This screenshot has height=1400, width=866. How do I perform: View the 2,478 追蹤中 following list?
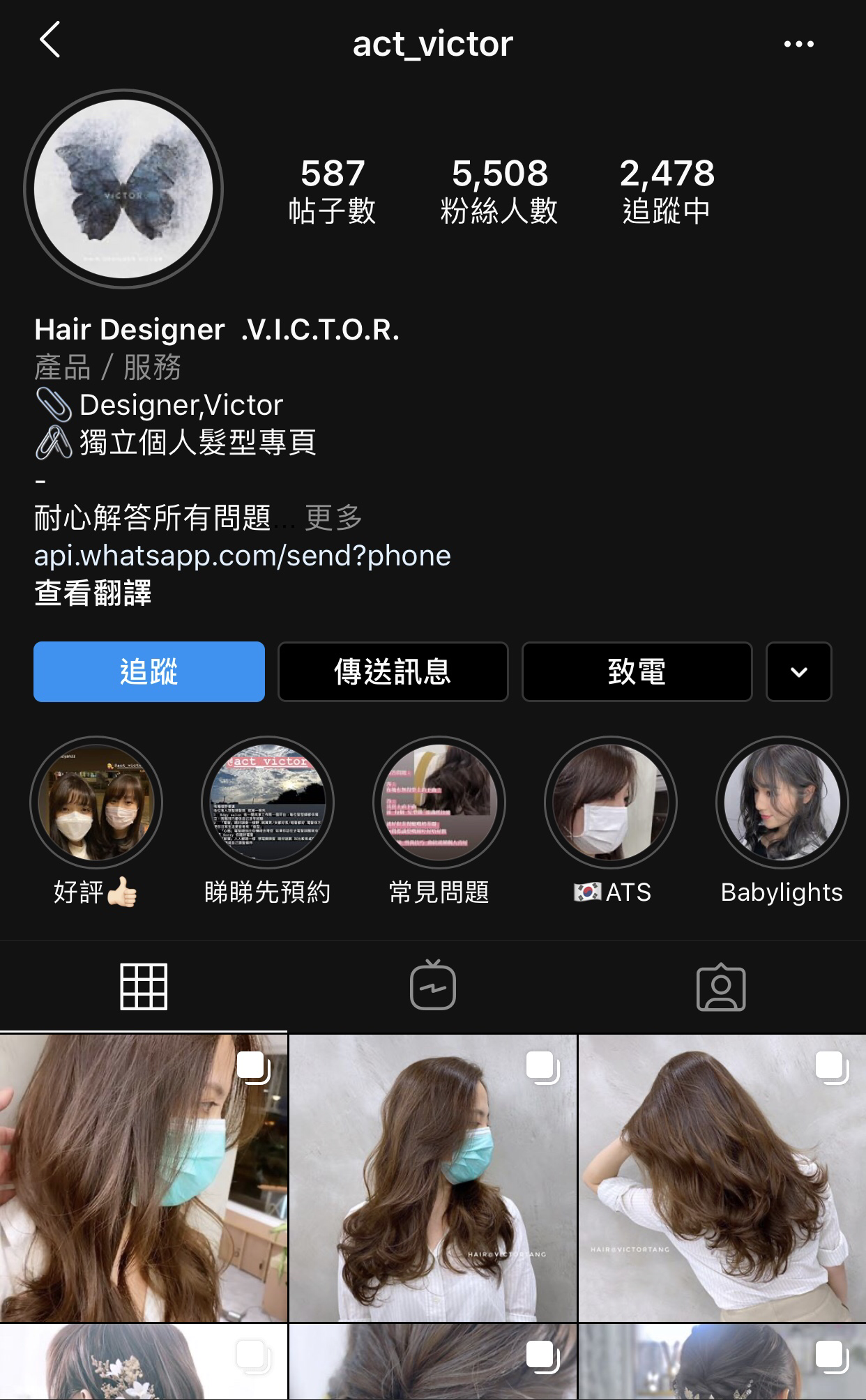tap(667, 191)
